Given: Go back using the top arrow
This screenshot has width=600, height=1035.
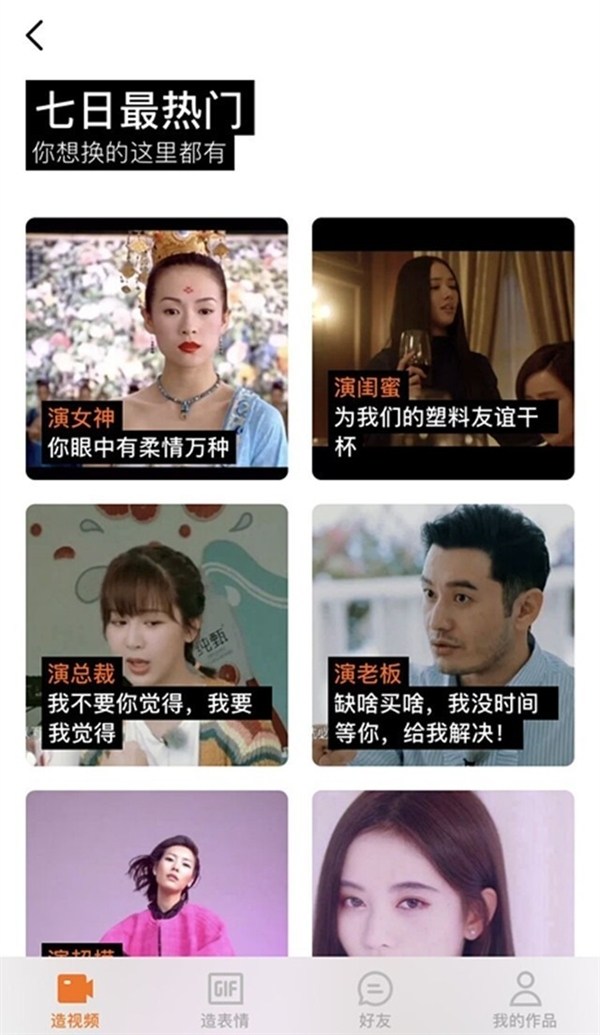Looking at the screenshot, I should point(35,36).
